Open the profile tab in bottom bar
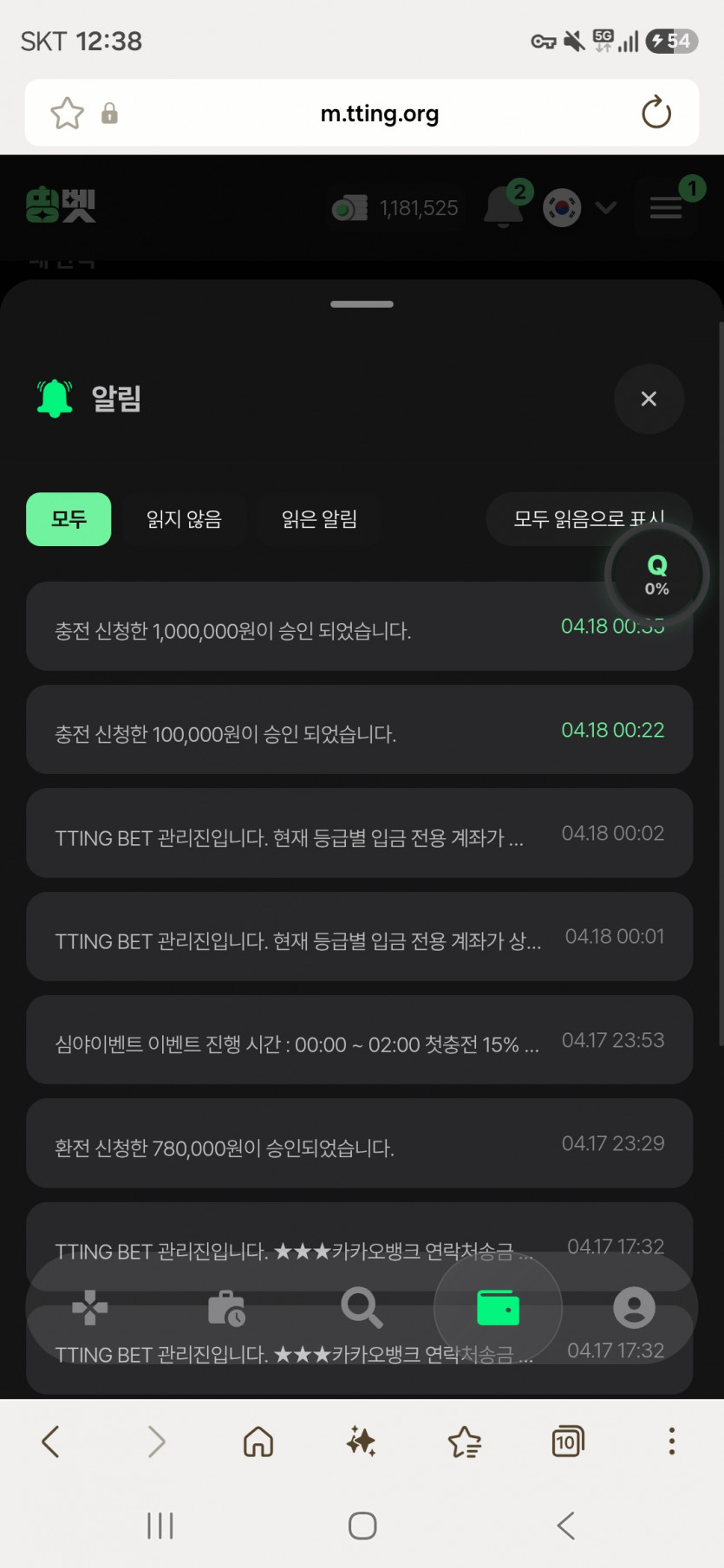The width and height of the screenshot is (724, 1568). (x=634, y=1308)
